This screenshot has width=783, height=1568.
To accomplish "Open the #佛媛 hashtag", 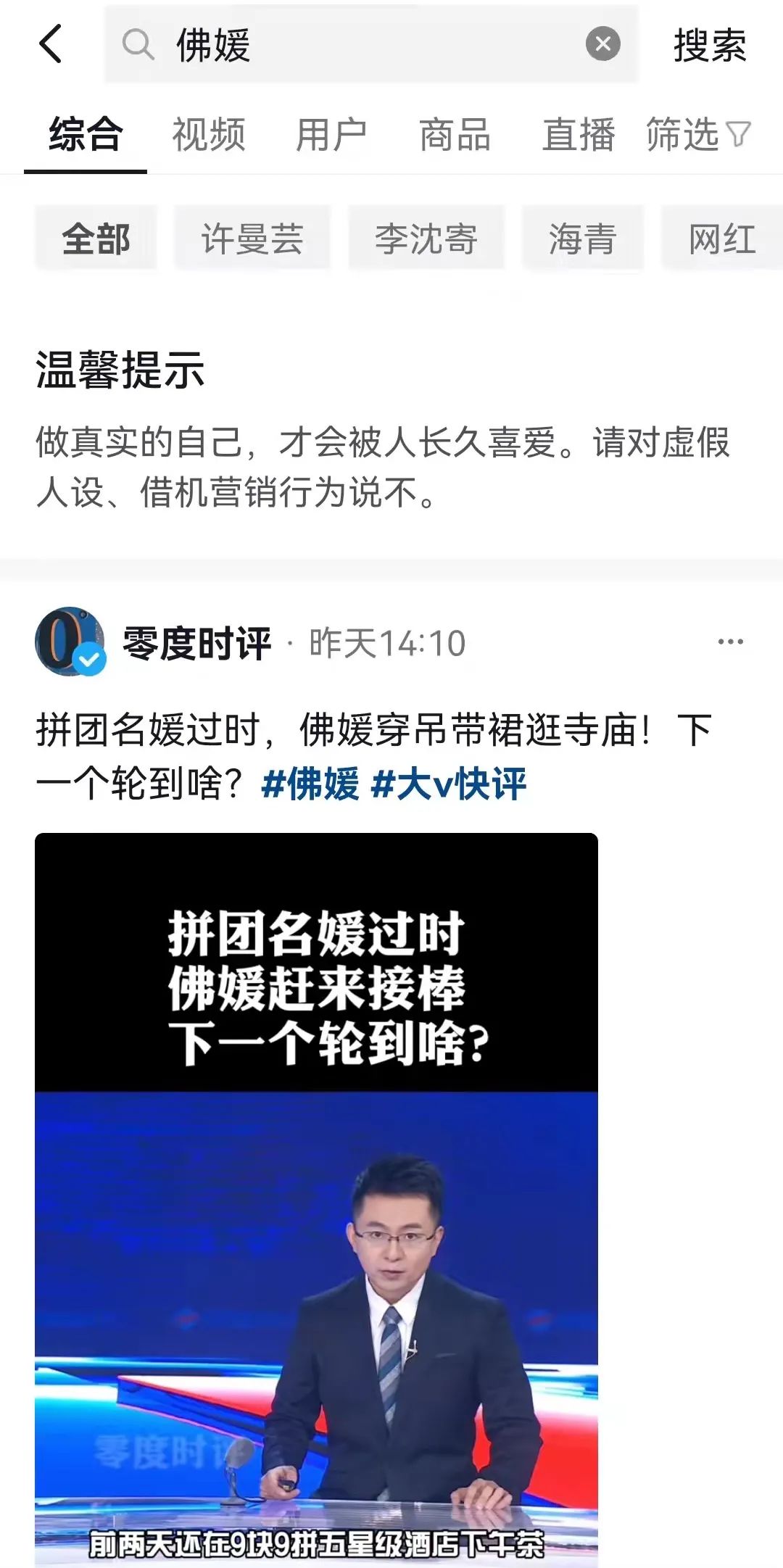I will (x=310, y=784).
